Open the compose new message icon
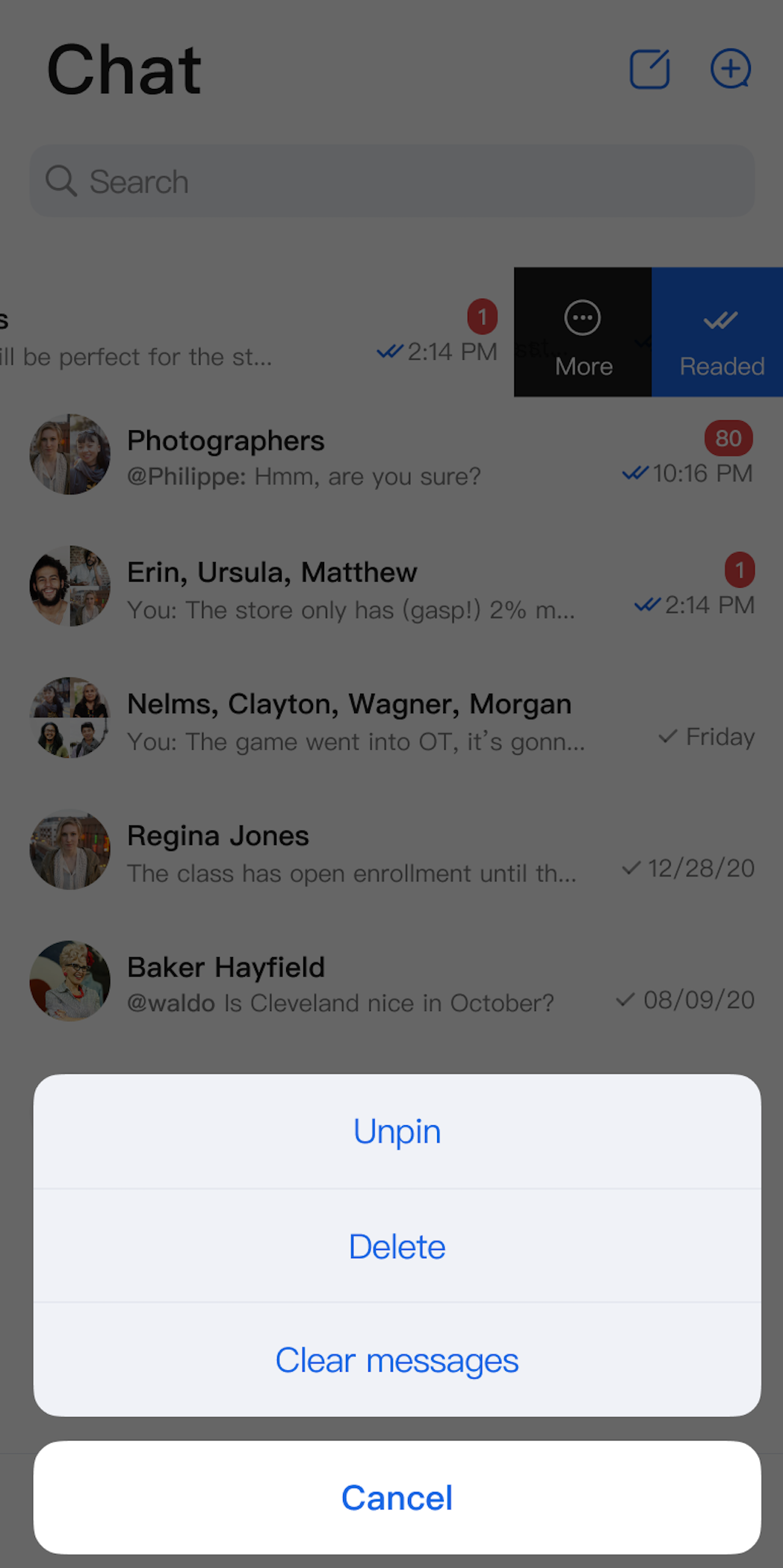 [649, 69]
